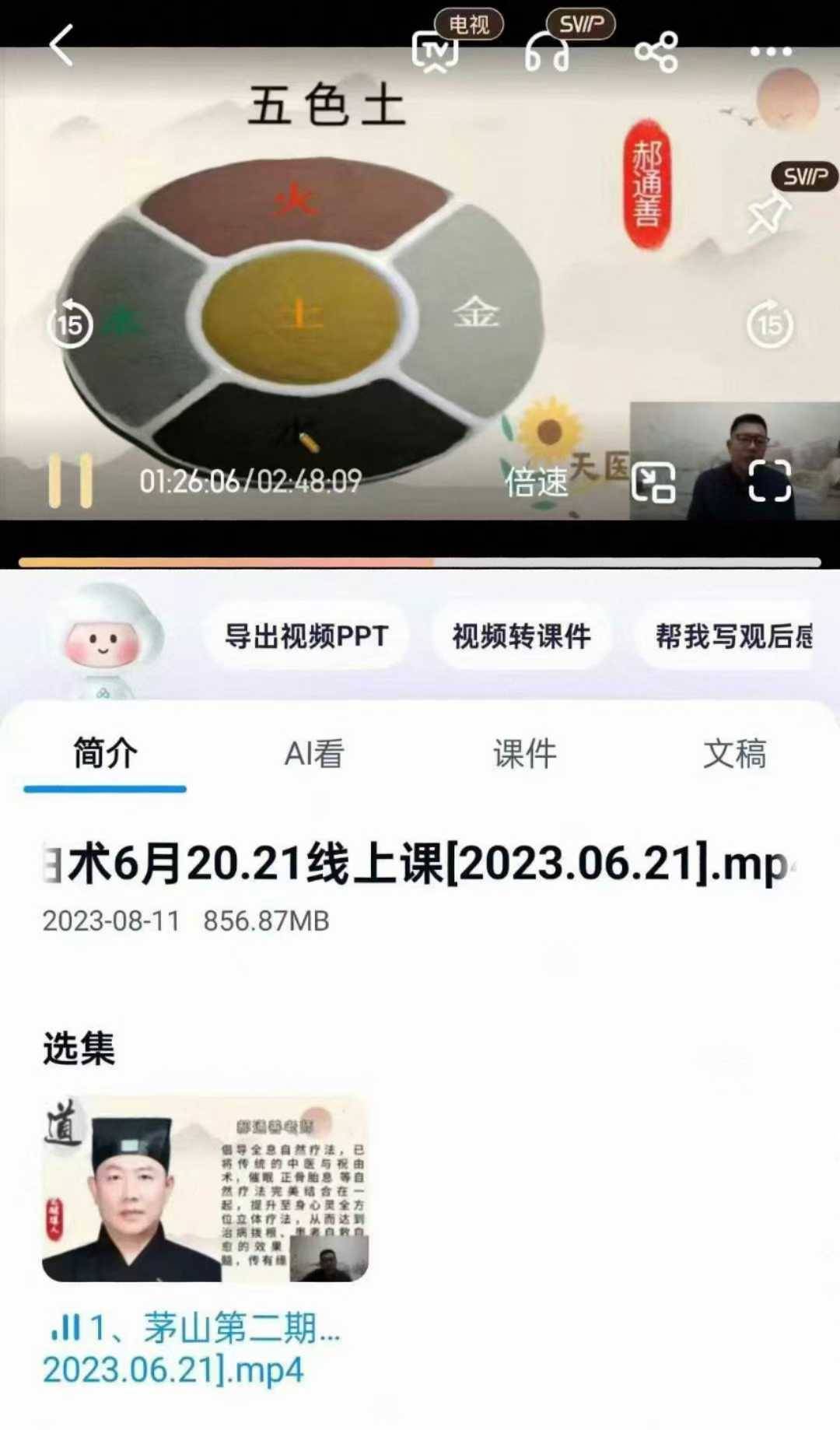Choose 帮我写观后感 chip
Image resolution: width=840 pixels, height=1430 pixels.
coord(733,636)
